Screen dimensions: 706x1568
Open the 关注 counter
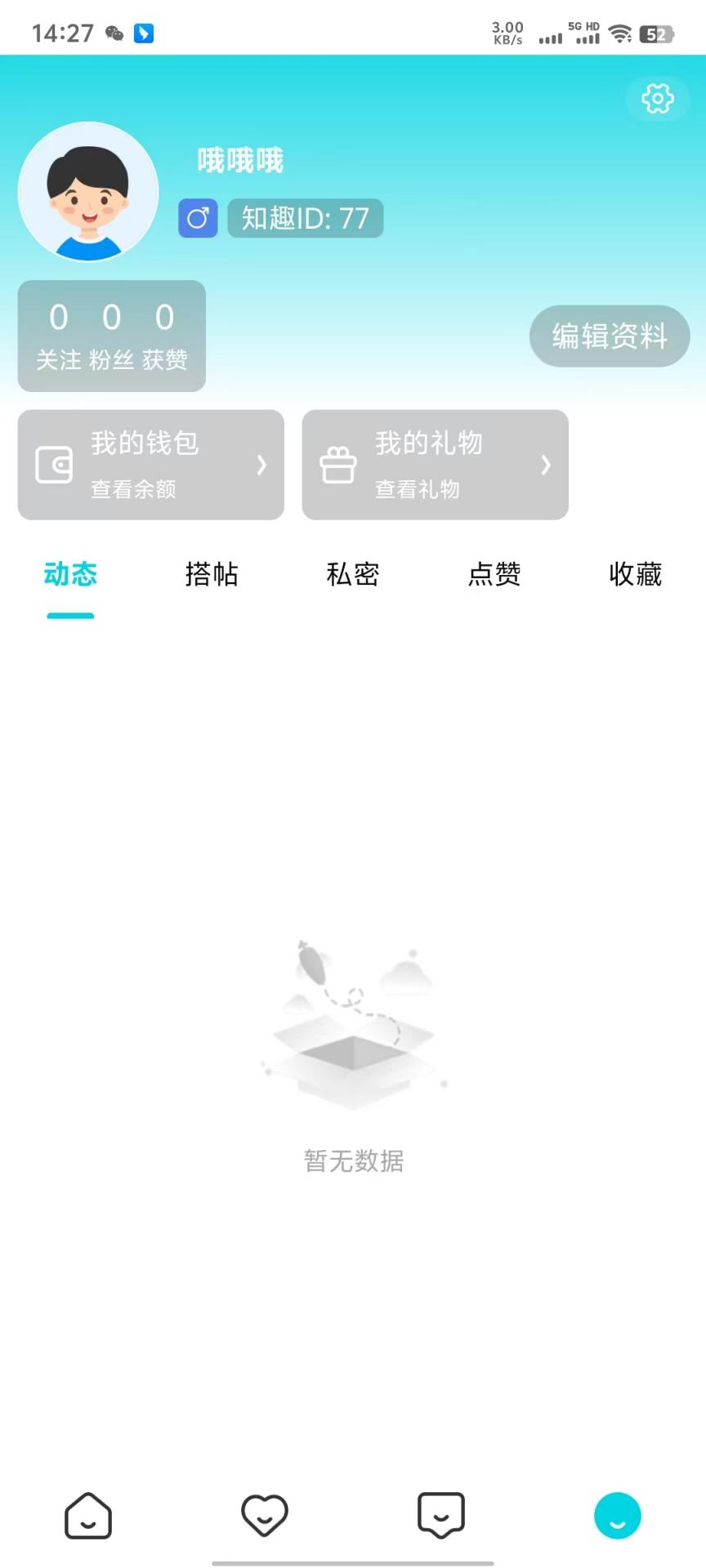[x=57, y=335]
